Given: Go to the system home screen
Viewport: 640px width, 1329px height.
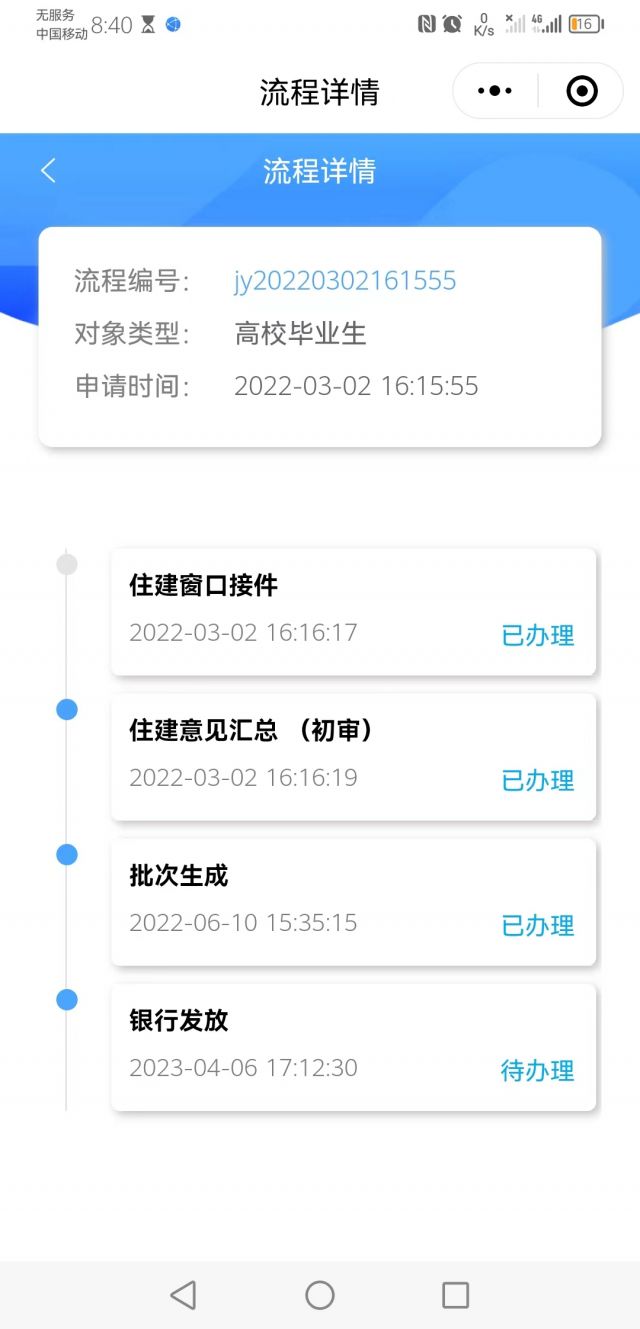Looking at the screenshot, I should (320, 1295).
